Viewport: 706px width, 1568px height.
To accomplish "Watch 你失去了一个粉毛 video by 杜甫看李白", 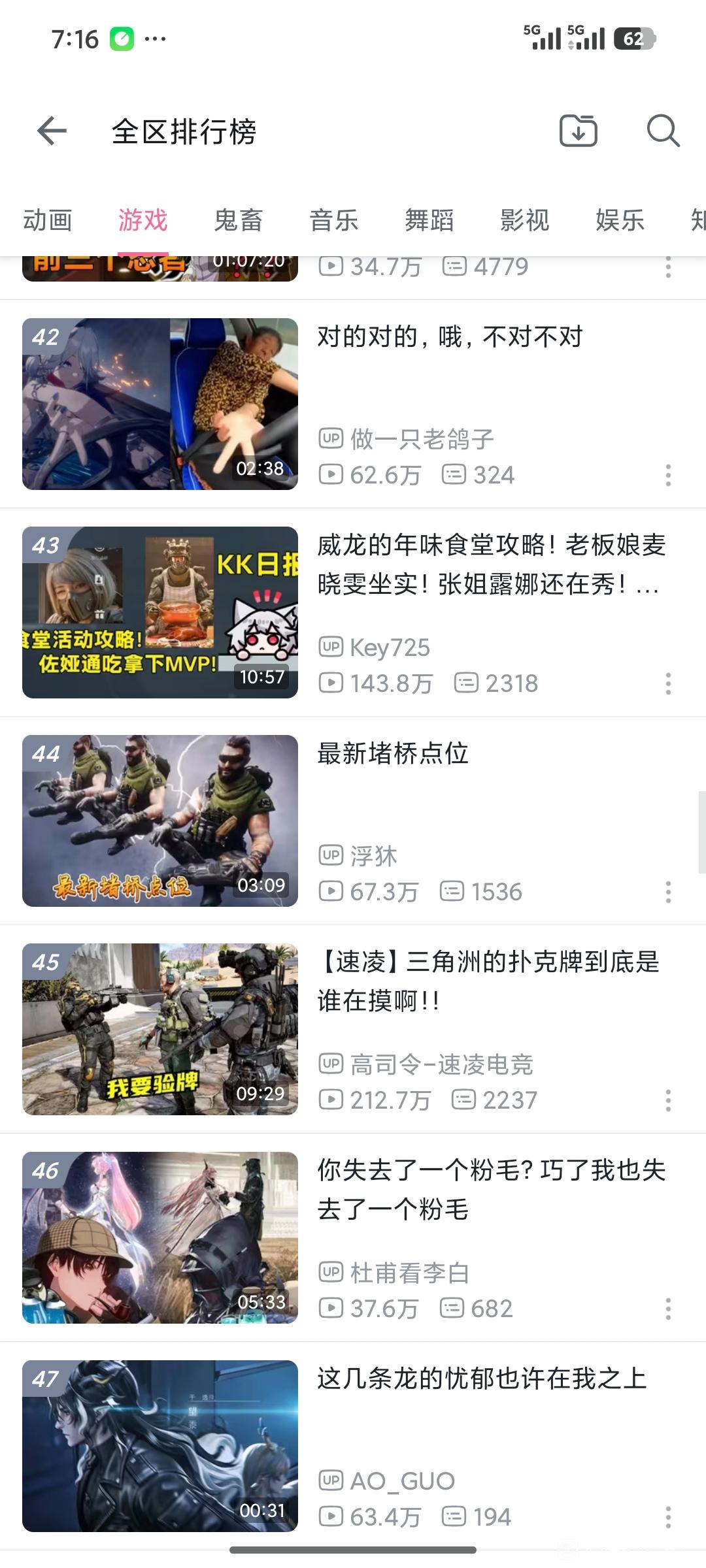I will click(x=490, y=1190).
